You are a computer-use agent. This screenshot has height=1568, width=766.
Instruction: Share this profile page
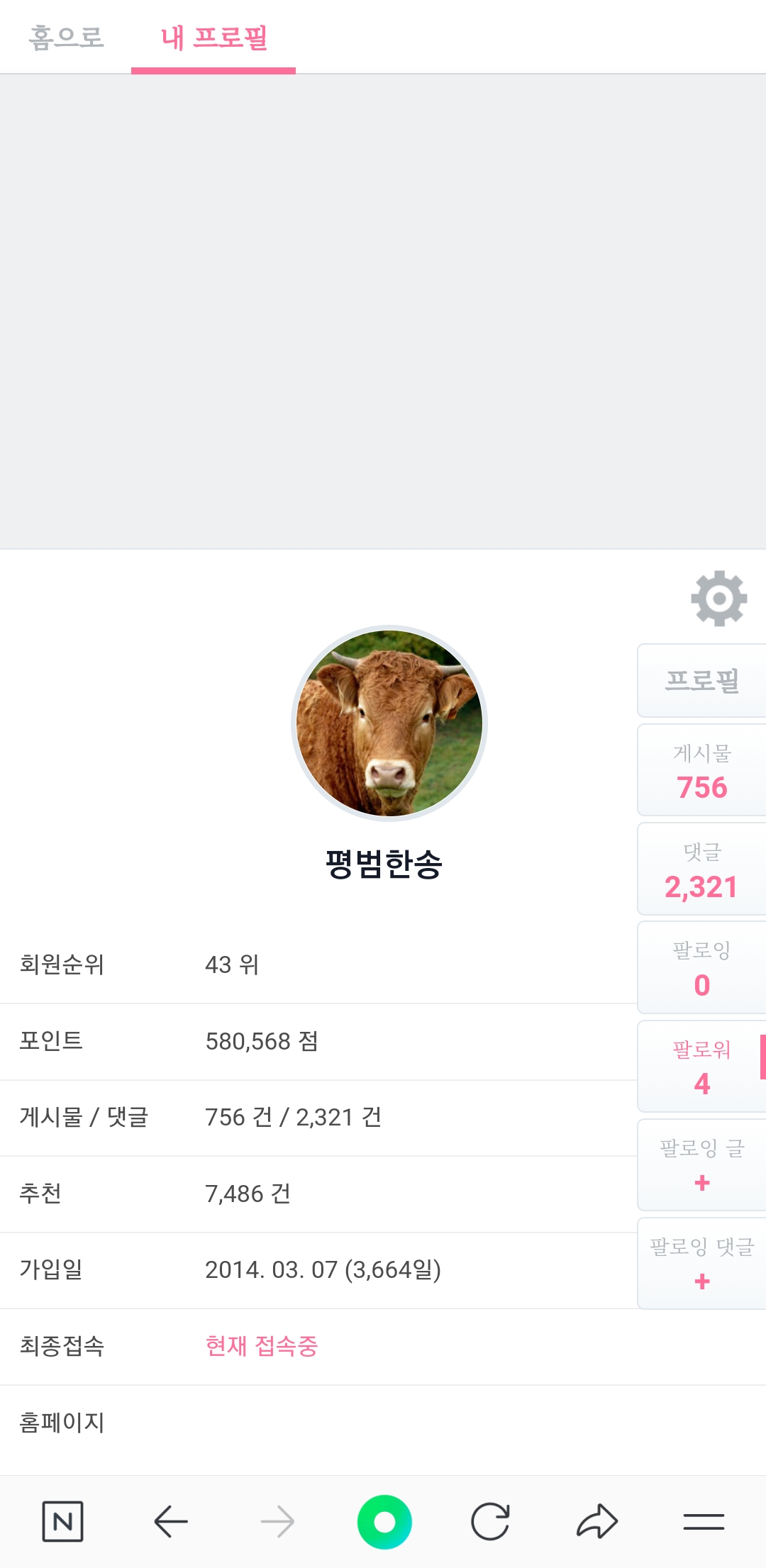[597, 1521]
